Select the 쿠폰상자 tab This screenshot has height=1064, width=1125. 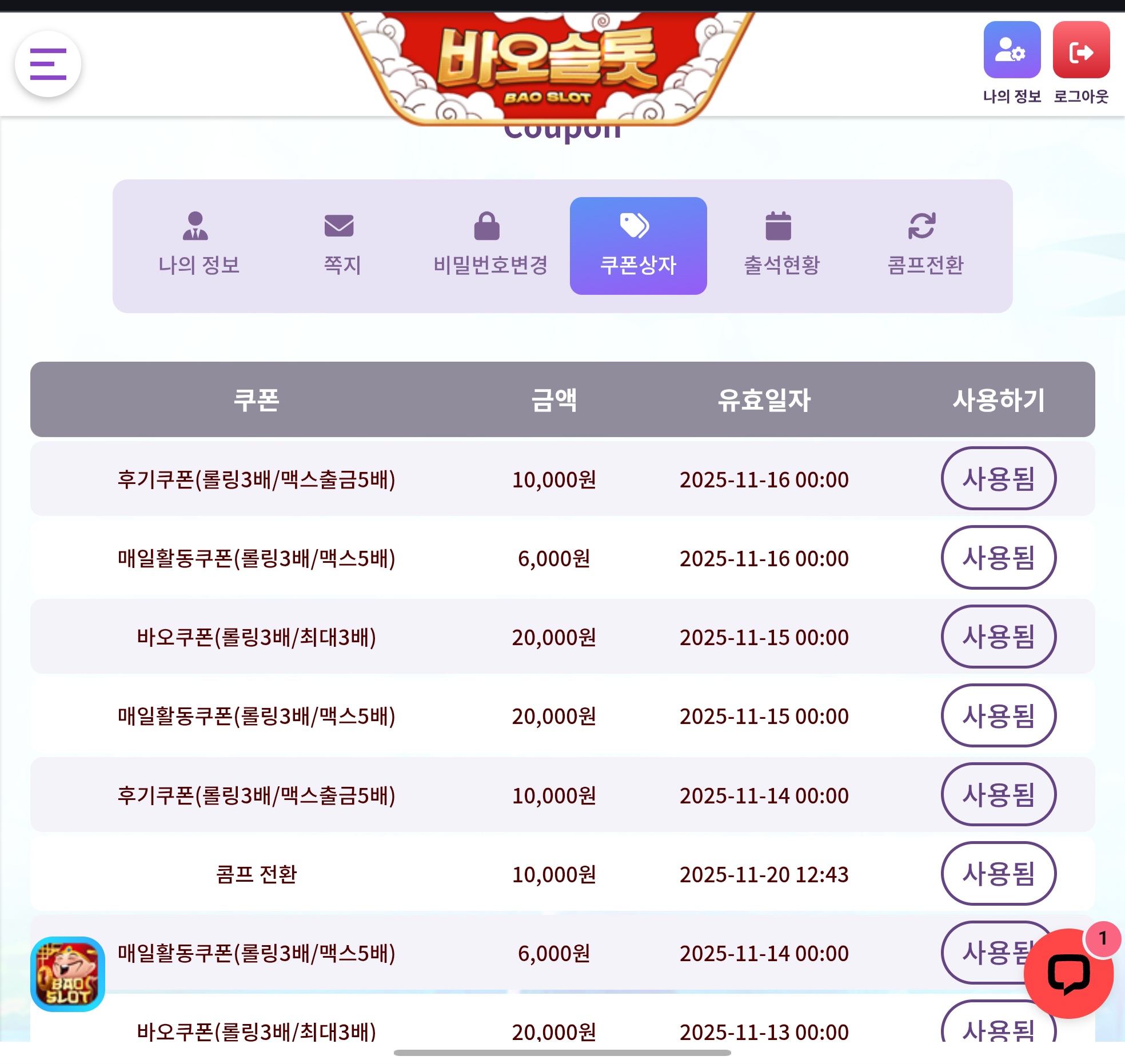coord(638,246)
